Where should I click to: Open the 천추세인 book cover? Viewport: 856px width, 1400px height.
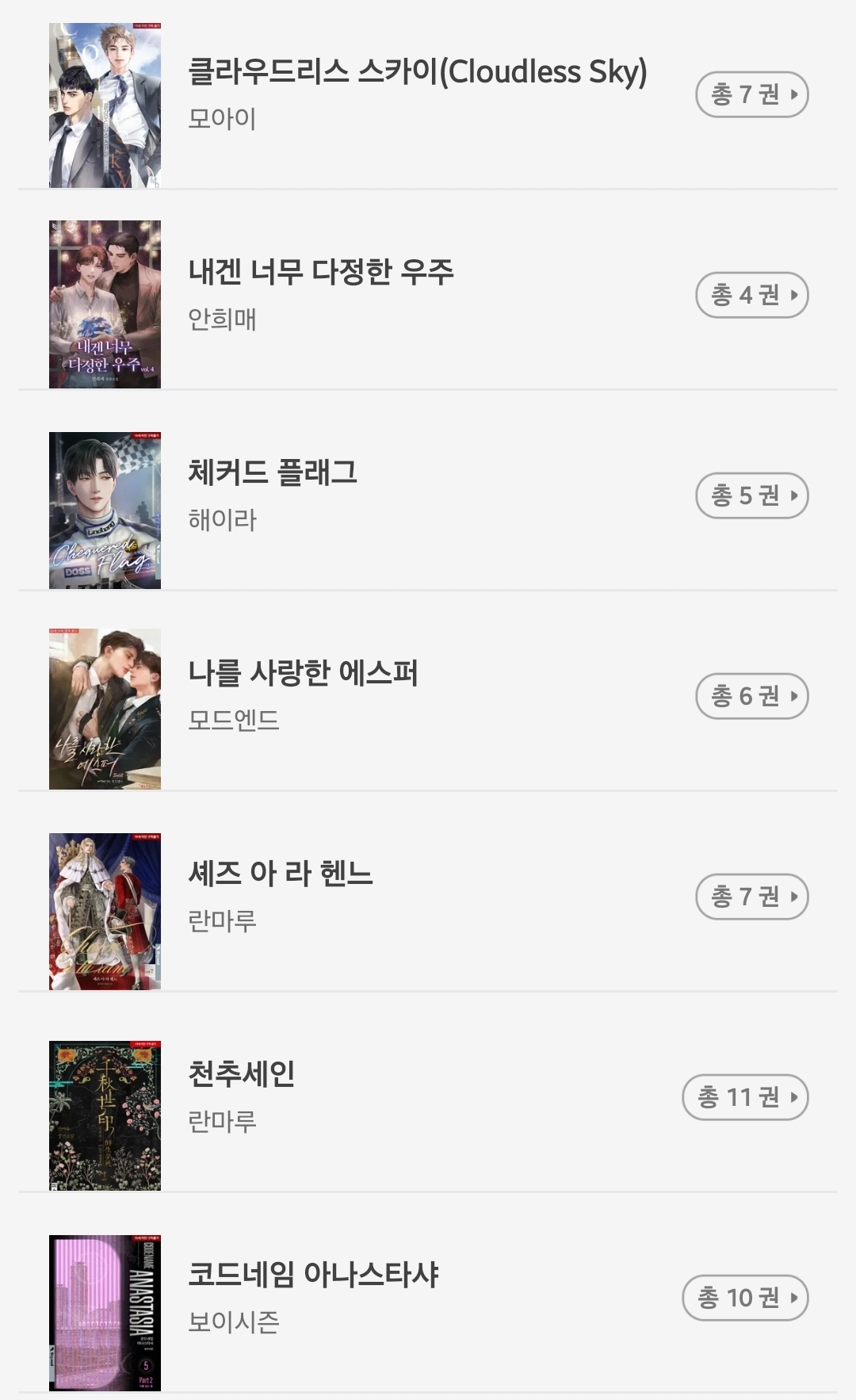(105, 1116)
